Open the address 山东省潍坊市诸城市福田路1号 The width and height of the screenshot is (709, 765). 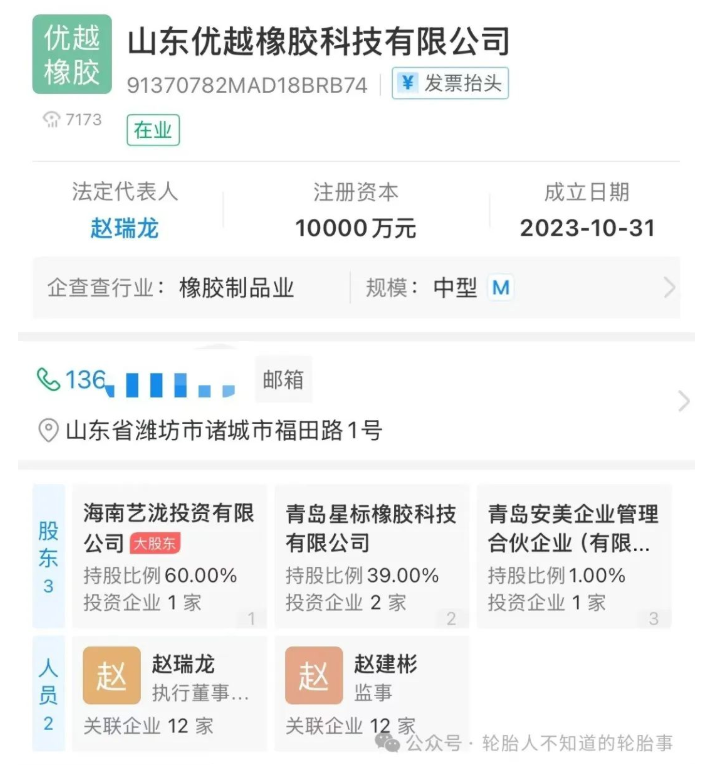222,431
